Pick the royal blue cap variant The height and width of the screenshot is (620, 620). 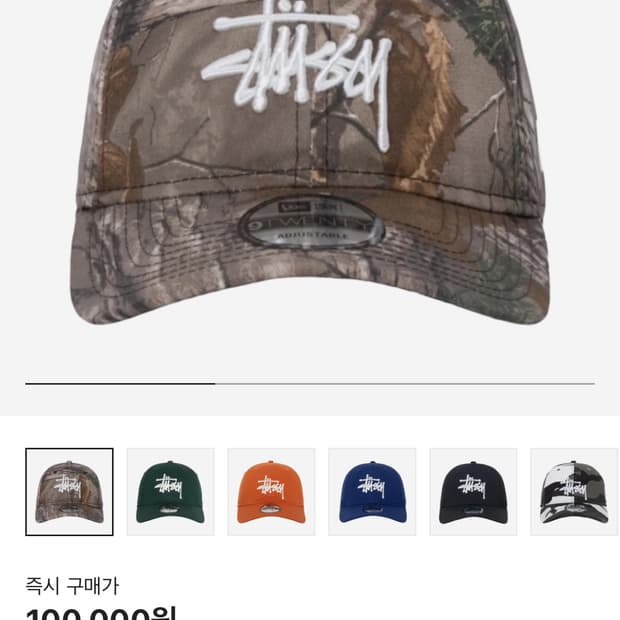pos(372,492)
